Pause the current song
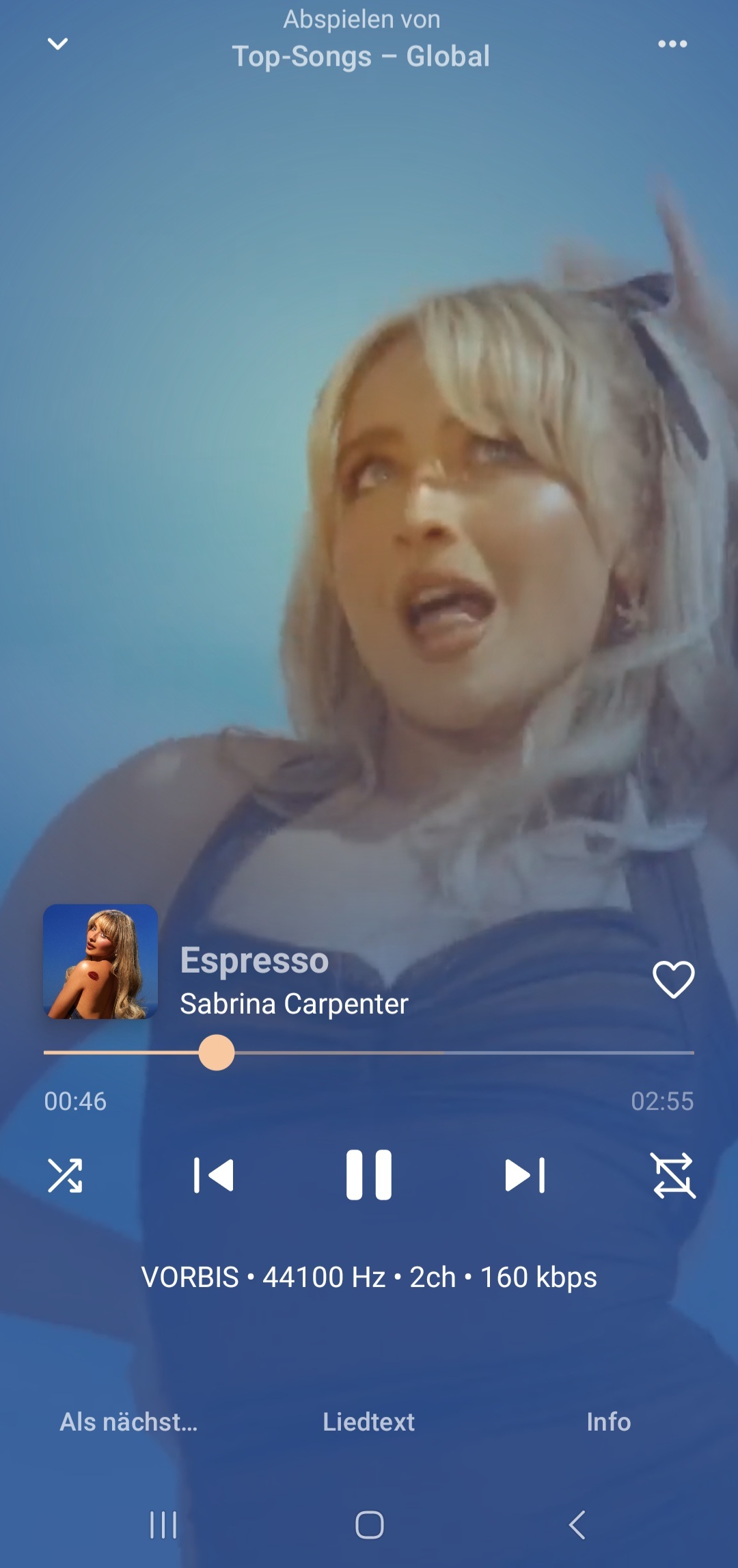 [369, 1176]
